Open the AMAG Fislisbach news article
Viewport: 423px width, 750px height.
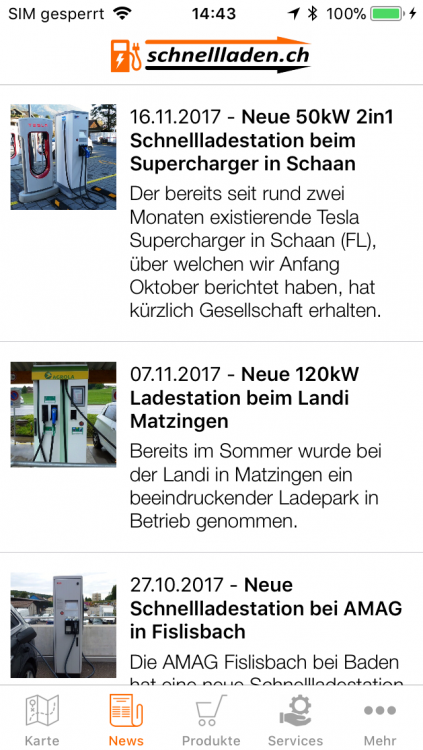[212, 619]
